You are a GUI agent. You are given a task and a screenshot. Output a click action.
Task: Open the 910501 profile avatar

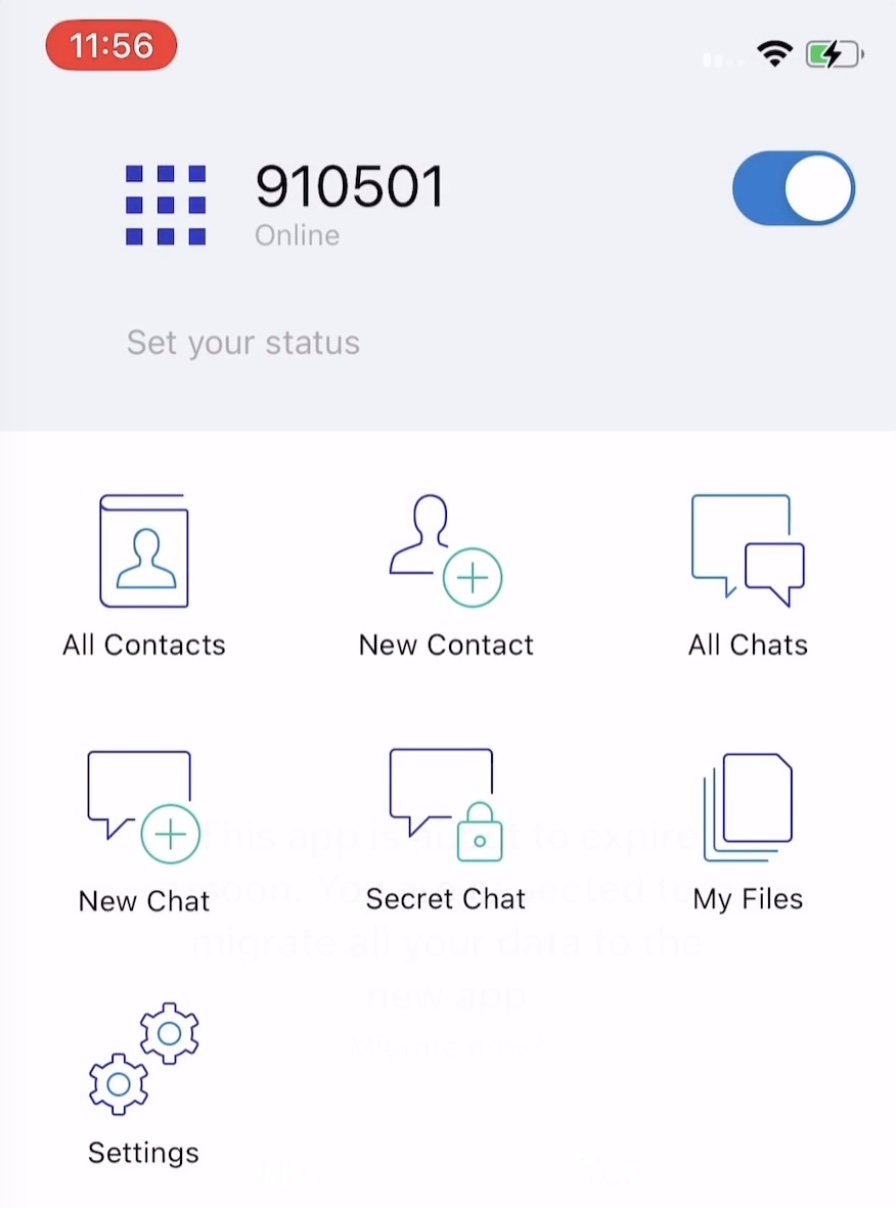coord(166,205)
